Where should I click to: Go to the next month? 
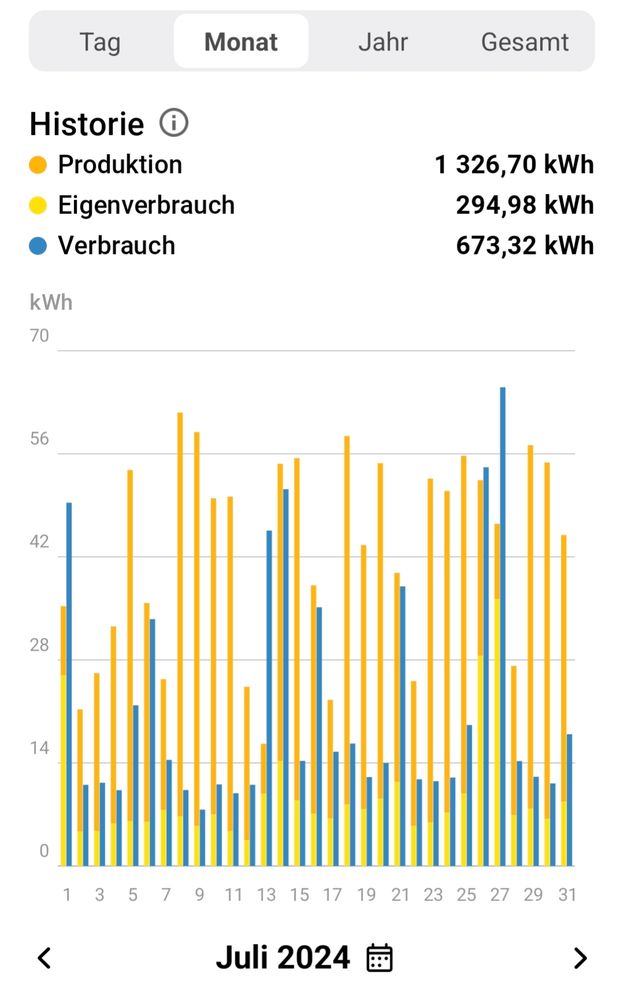pyautogui.click(x=580, y=958)
